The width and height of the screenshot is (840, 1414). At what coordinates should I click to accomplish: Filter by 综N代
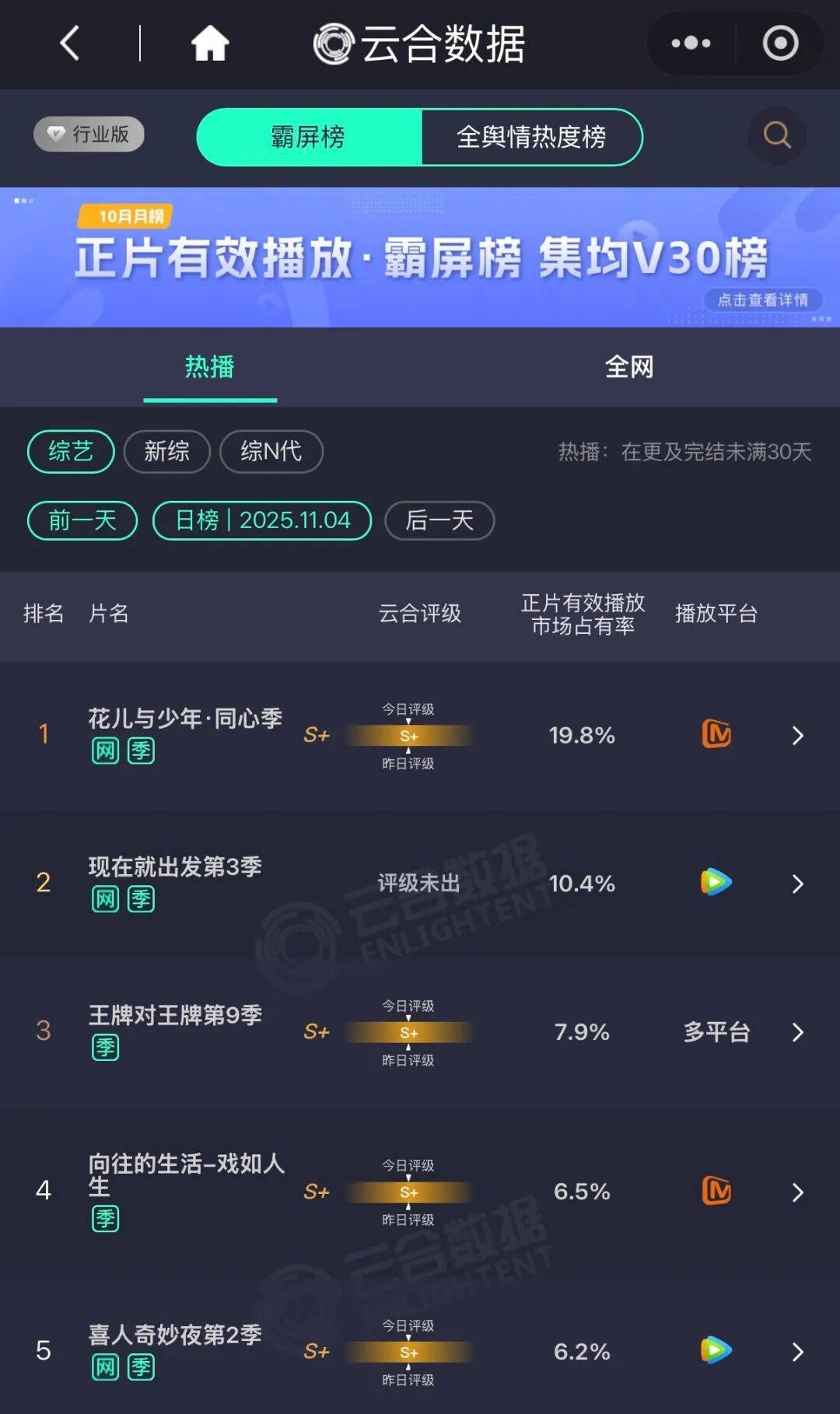(271, 451)
